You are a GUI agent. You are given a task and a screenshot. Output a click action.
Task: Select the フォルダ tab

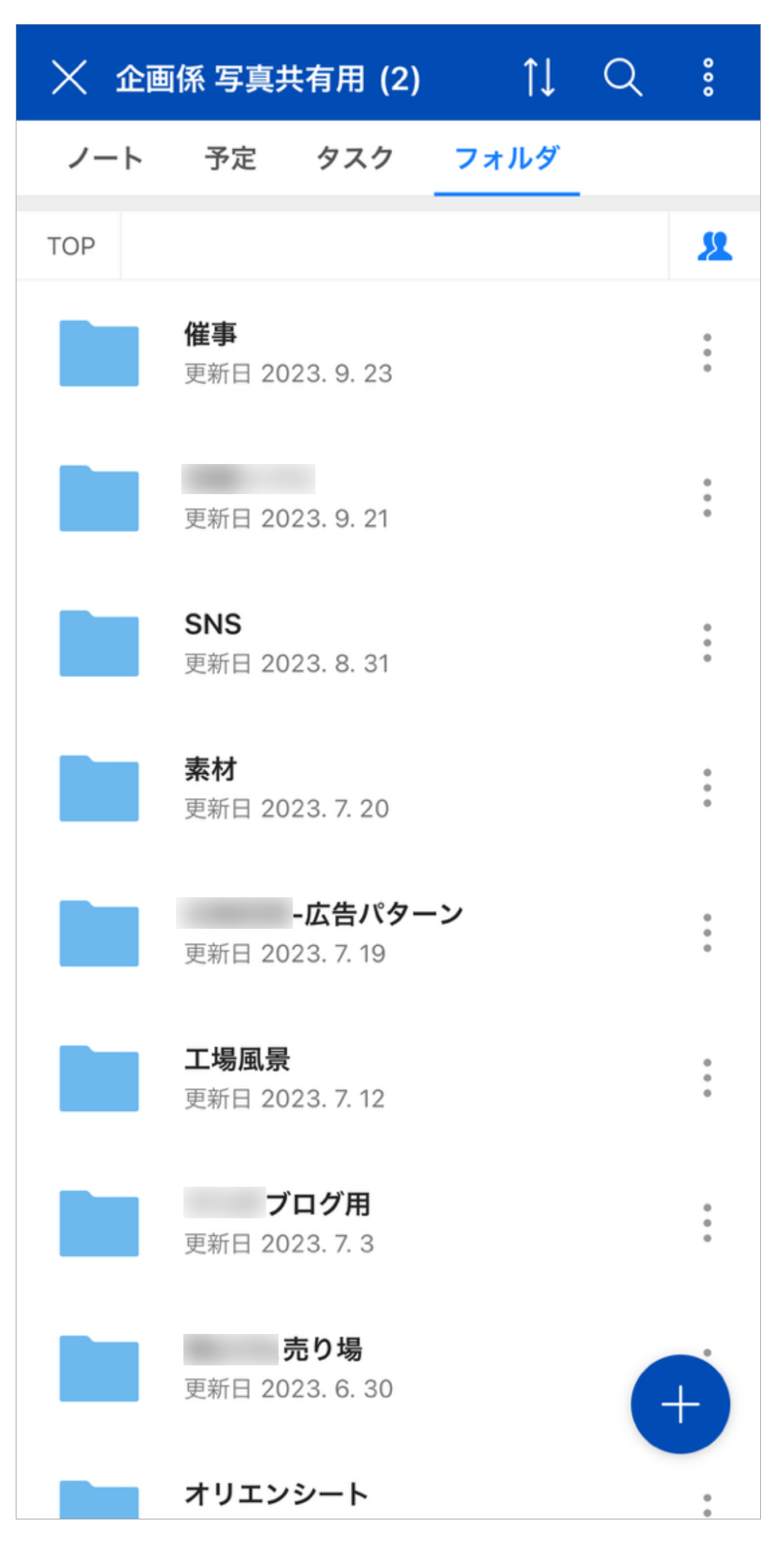(x=506, y=159)
